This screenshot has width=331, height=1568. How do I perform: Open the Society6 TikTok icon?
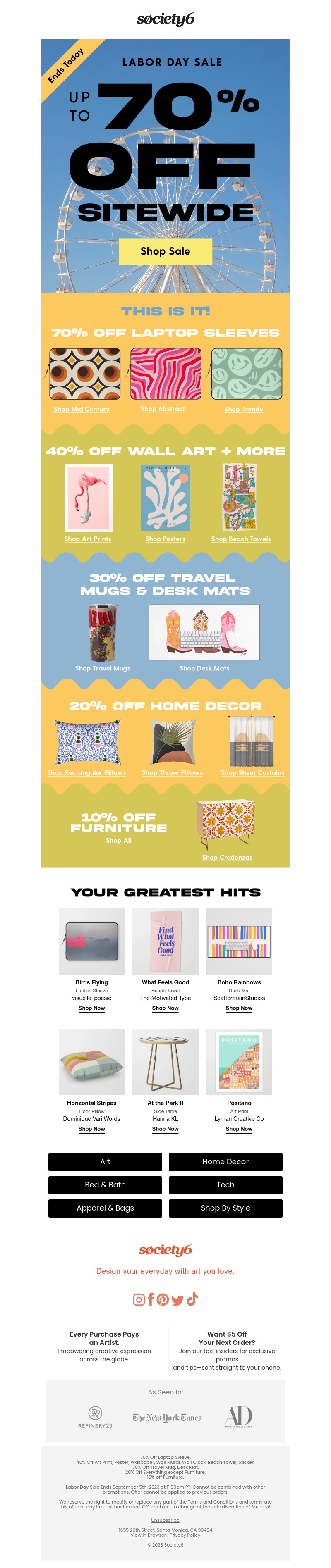[192, 1299]
